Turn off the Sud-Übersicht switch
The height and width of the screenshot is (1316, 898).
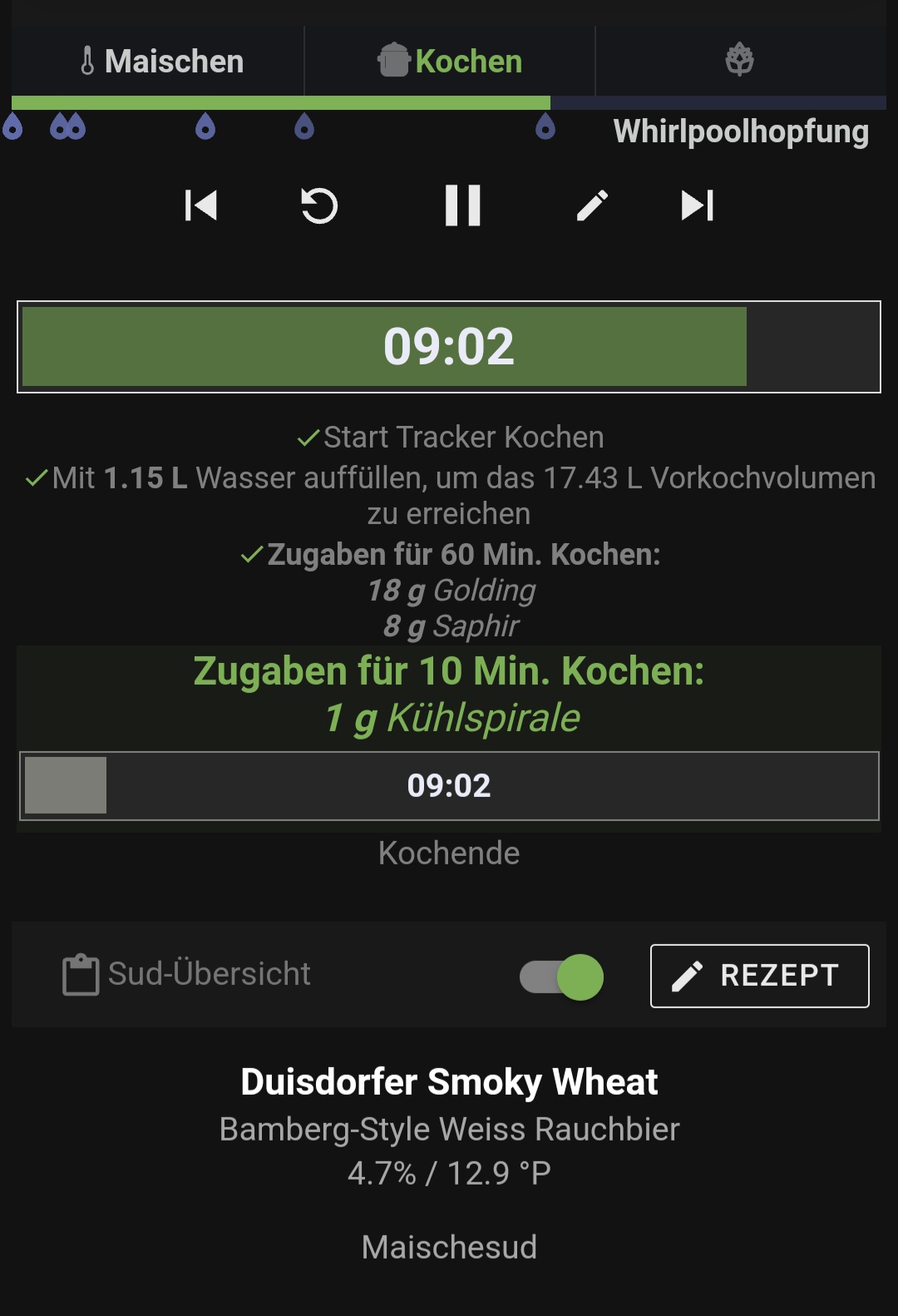click(562, 977)
